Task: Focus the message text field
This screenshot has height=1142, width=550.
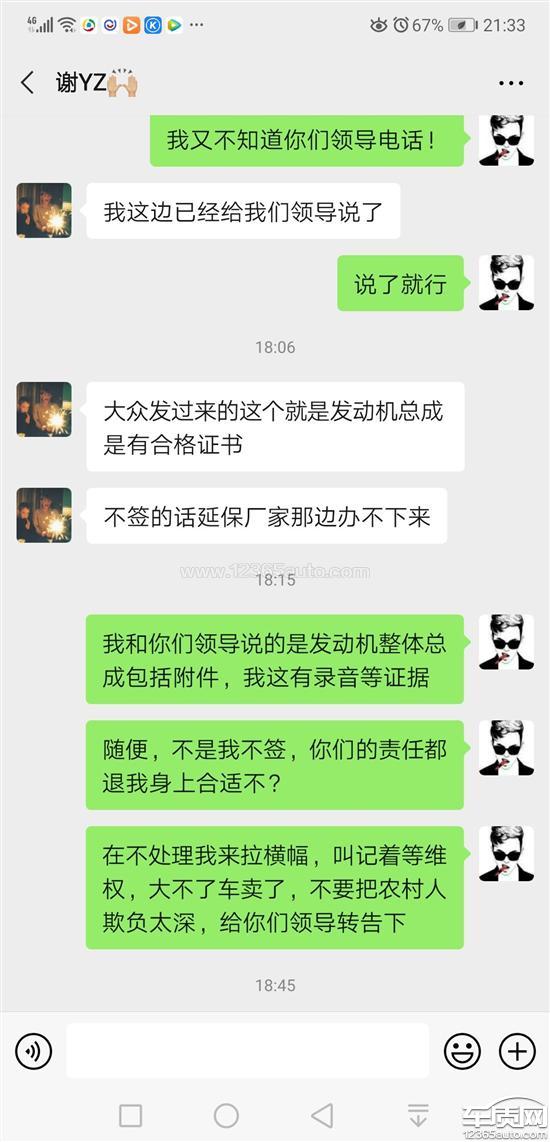Action: (248, 1051)
